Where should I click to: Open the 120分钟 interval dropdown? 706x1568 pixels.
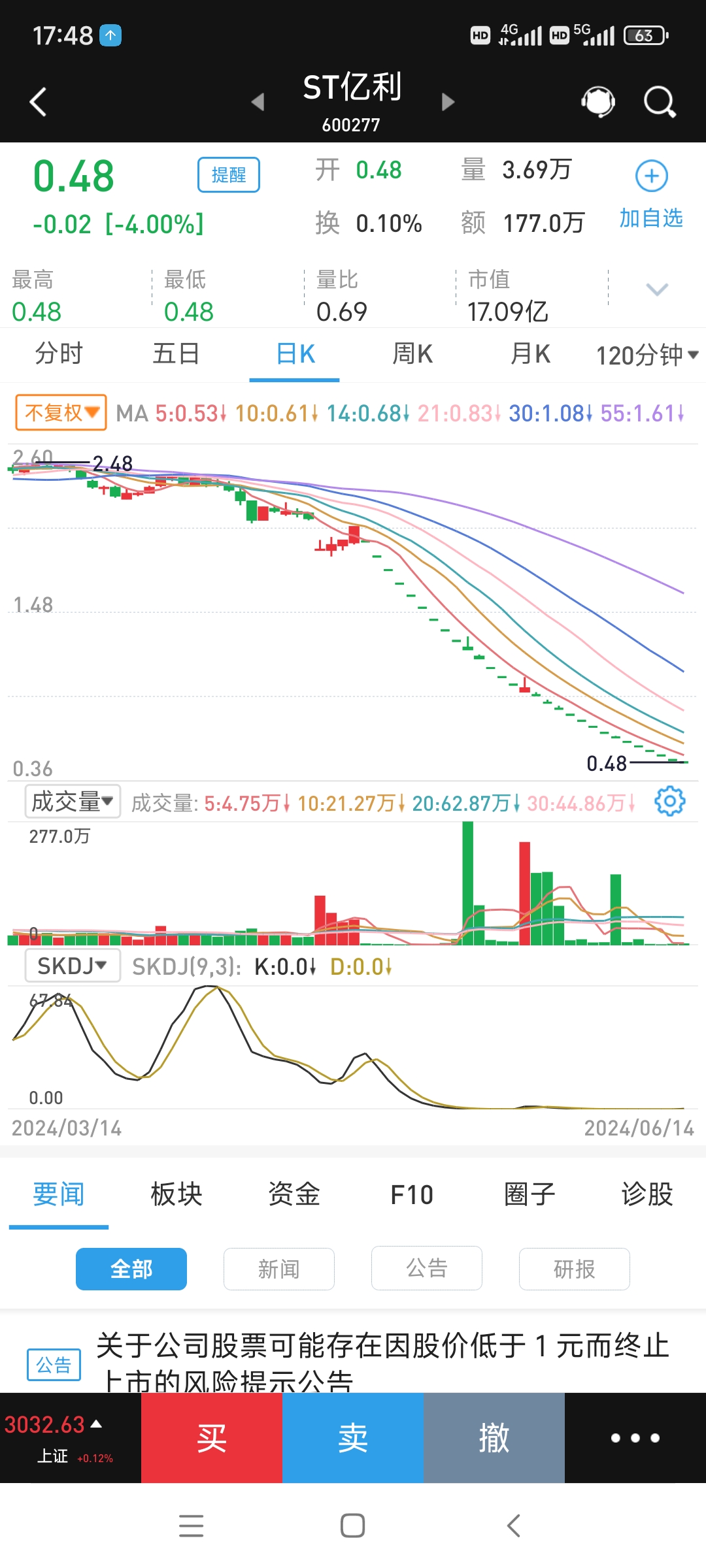(645, 353)
